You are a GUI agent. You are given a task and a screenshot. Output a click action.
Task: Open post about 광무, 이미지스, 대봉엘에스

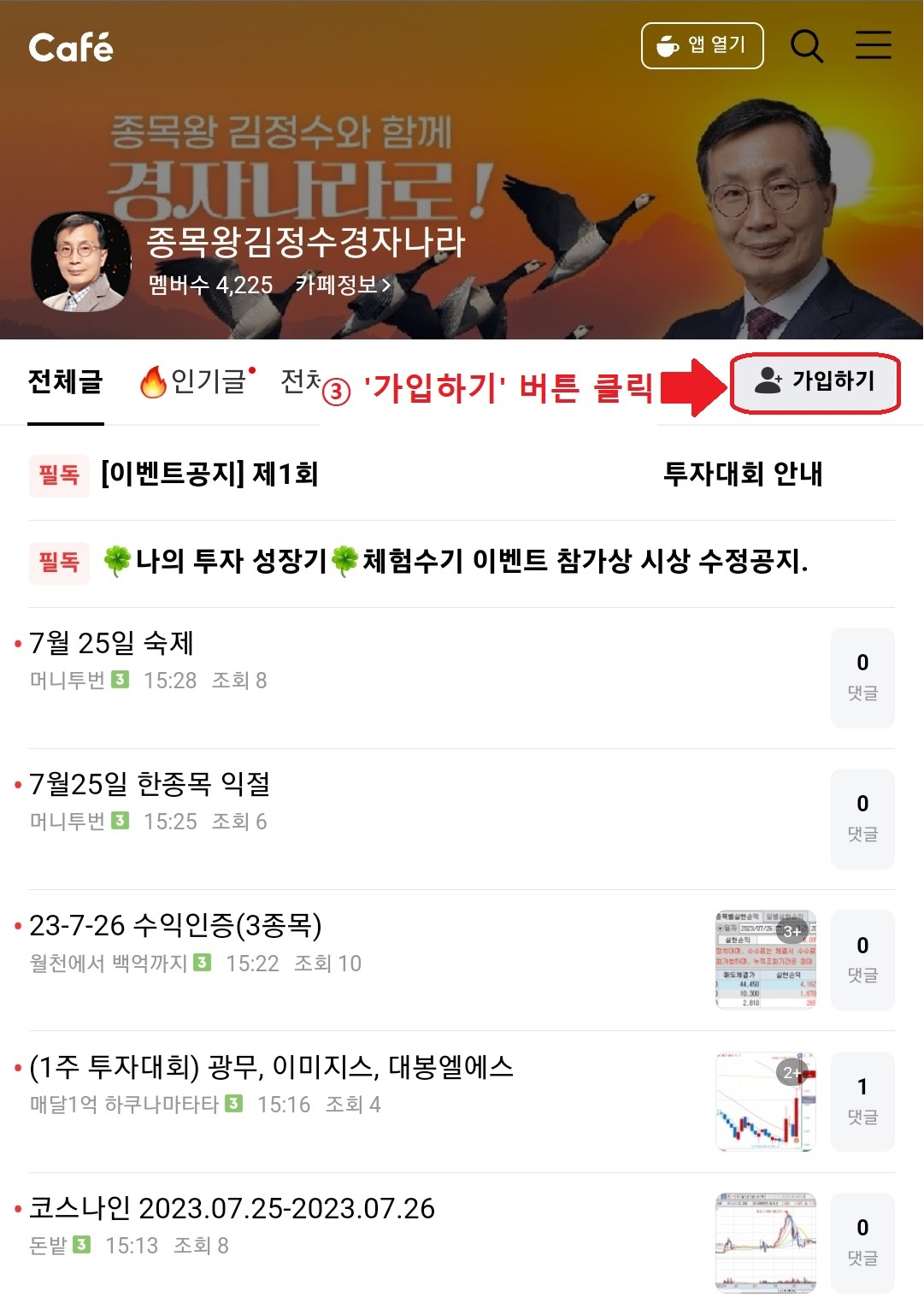coord(271,1066)
